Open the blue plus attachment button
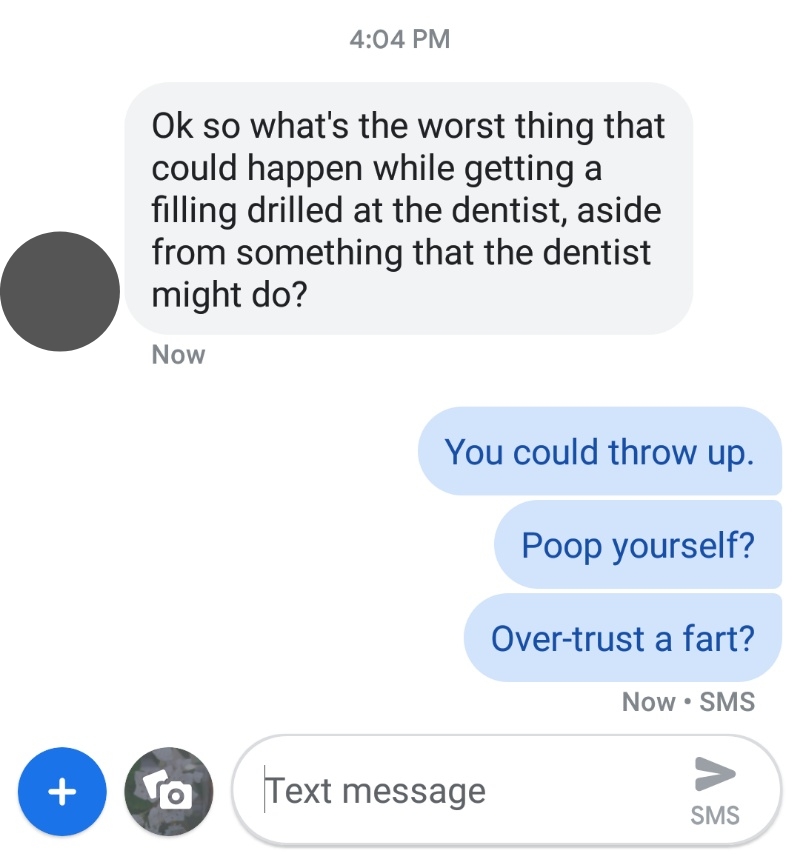The image size is (800, 862). pyautogui.click(x=62, y=792)
